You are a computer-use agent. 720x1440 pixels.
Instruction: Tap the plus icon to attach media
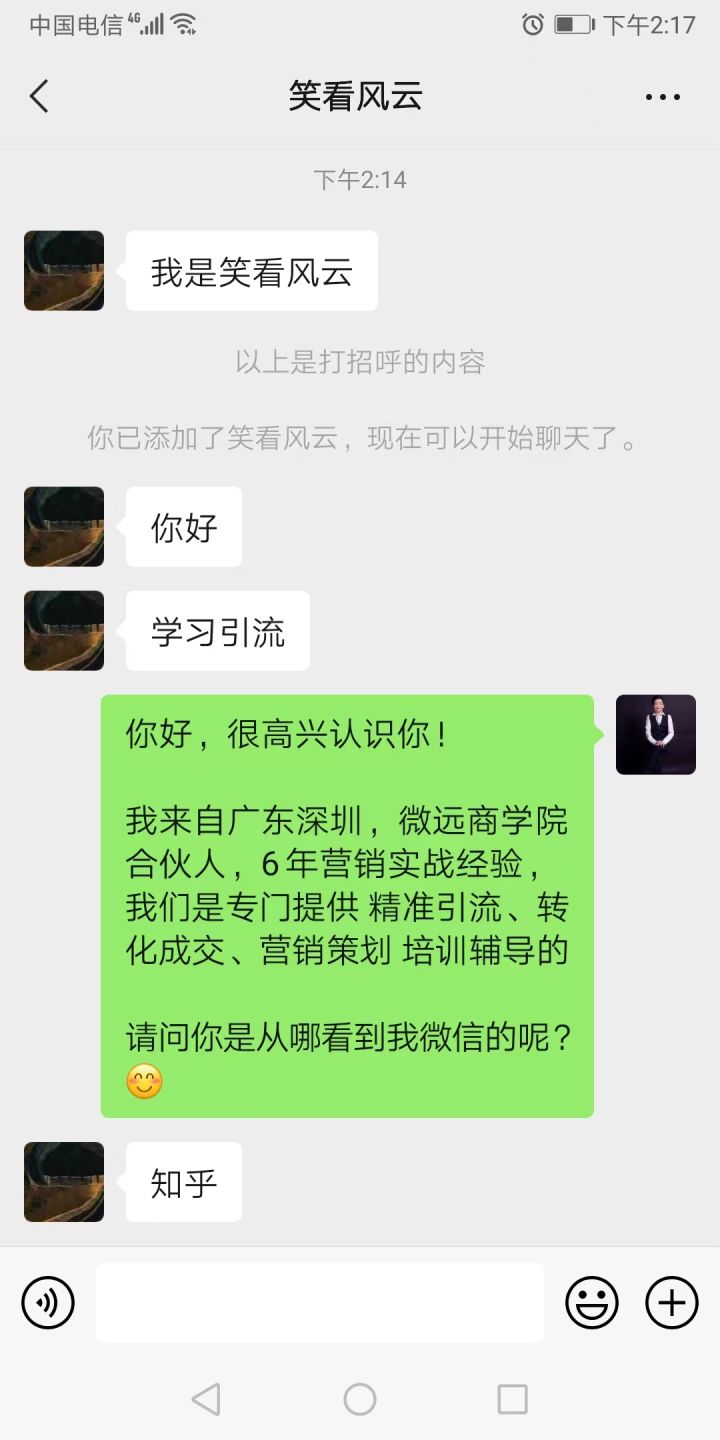coord(670,1302)
